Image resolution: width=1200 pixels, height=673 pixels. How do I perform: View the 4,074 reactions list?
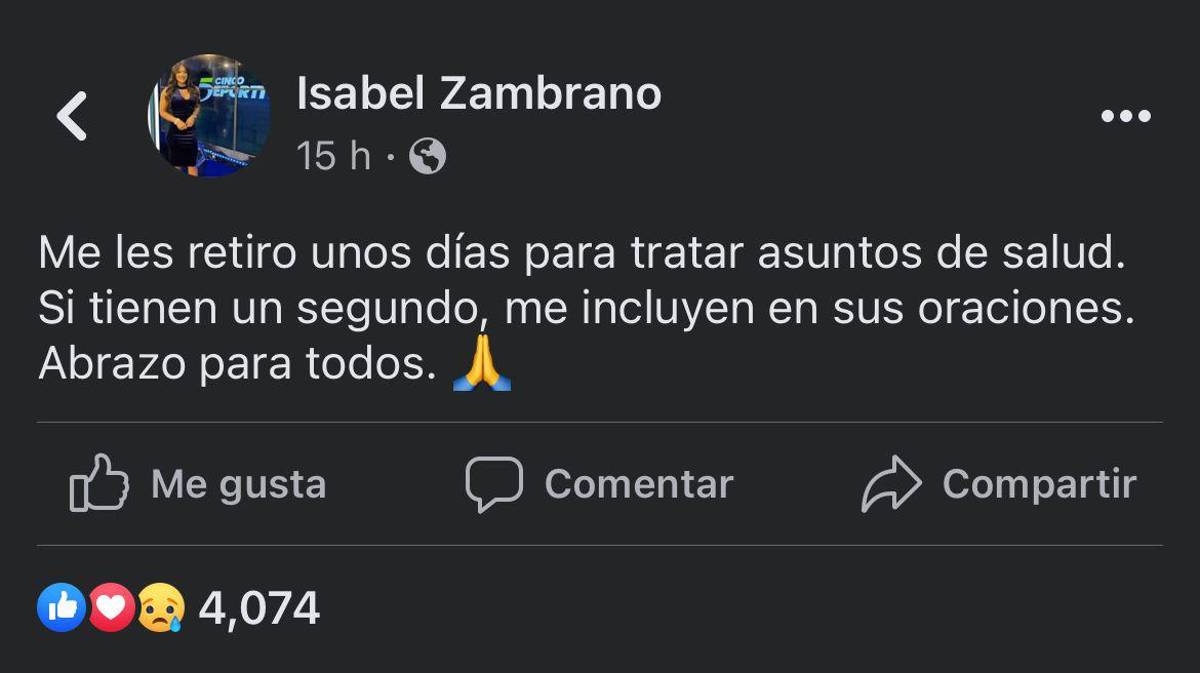pyautogui.click(x=180, y=608)
